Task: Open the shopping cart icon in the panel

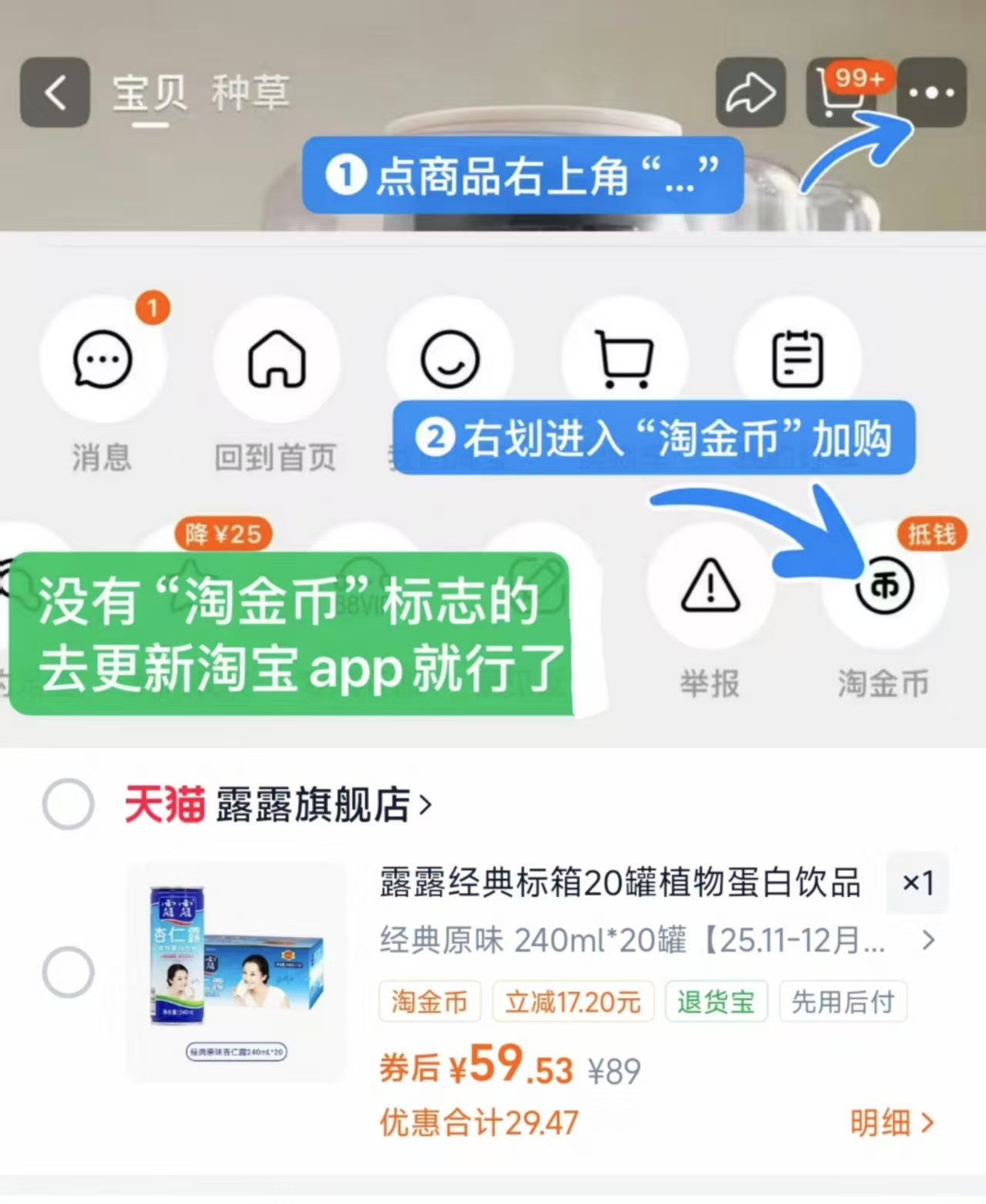Action: pyautogui.click(x=625, y=361)
